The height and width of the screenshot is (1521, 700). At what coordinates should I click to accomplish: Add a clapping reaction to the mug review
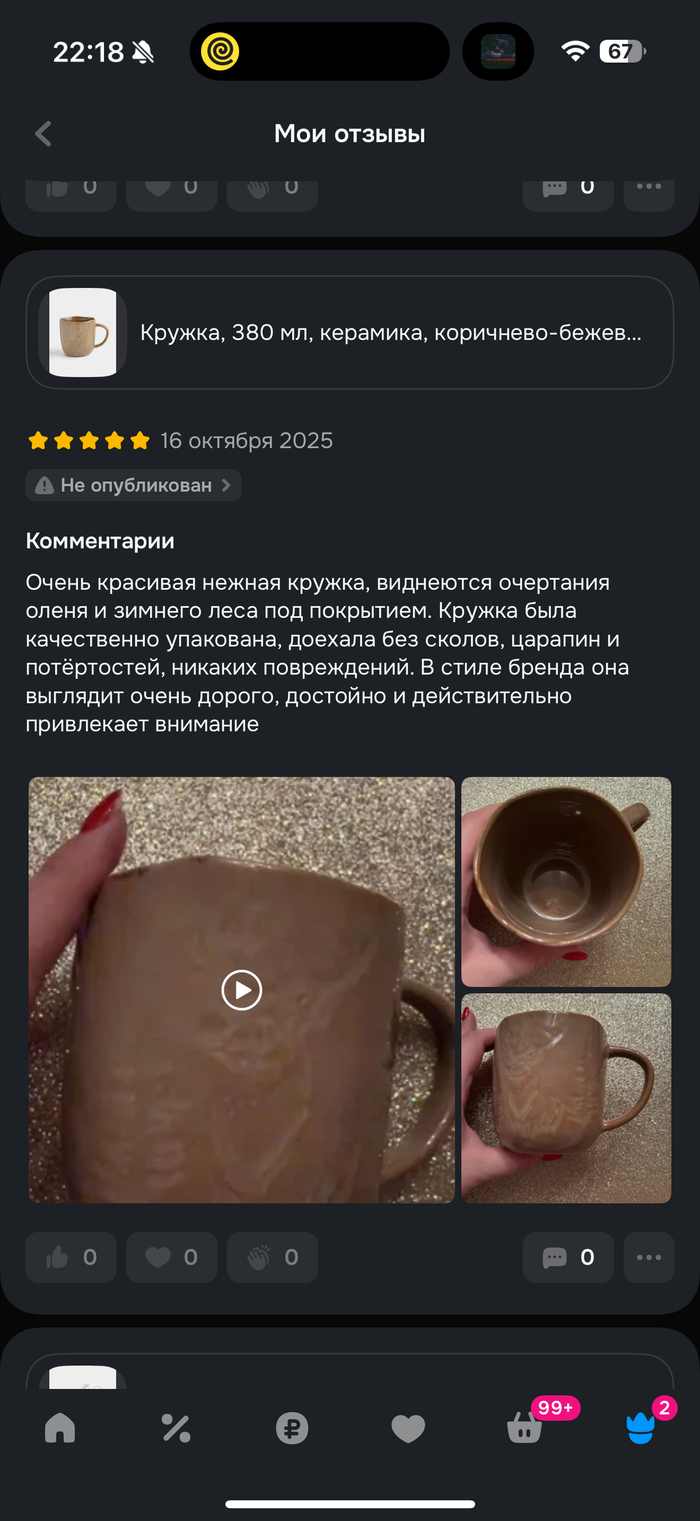pos(272,1257)
